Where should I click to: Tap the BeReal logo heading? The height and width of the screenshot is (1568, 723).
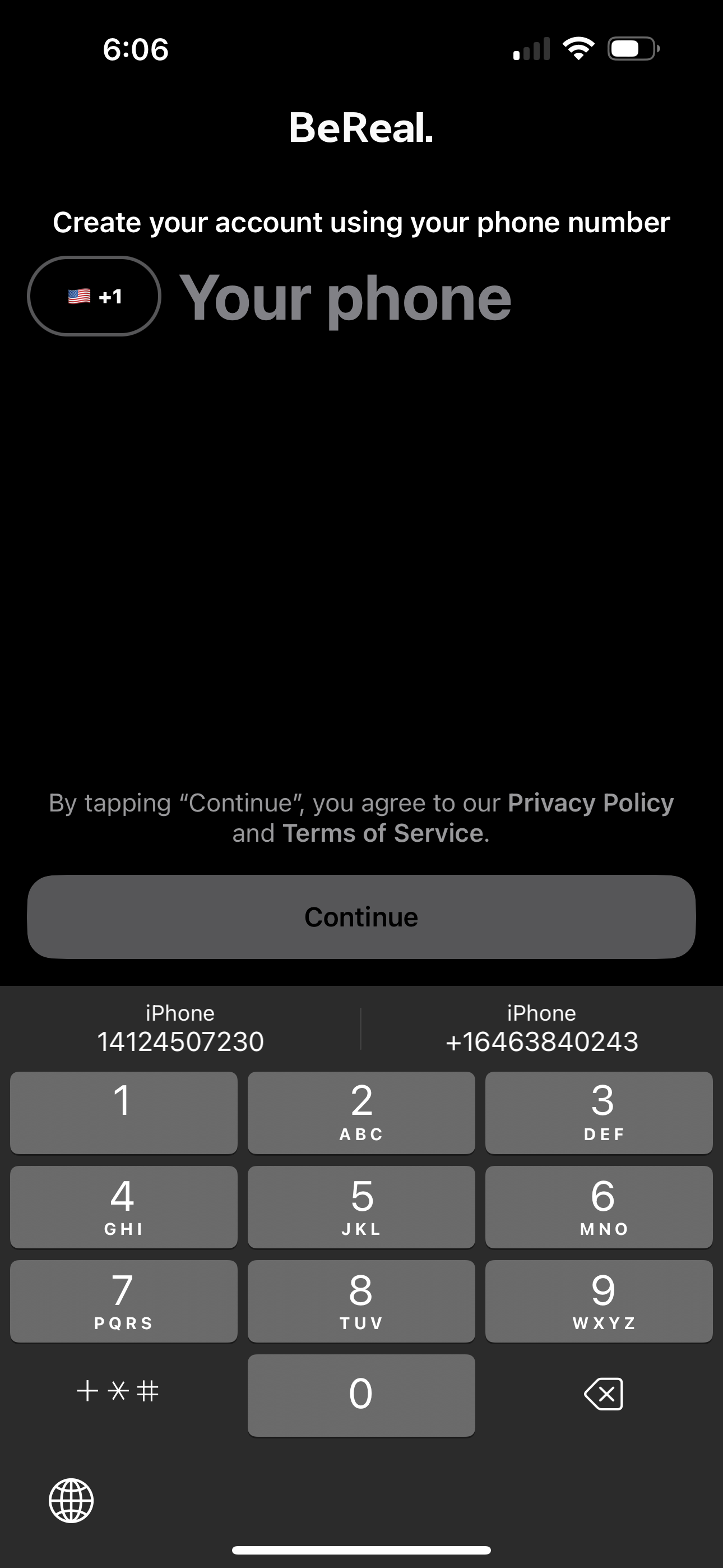pyautogui.click(x=361, y=129)
